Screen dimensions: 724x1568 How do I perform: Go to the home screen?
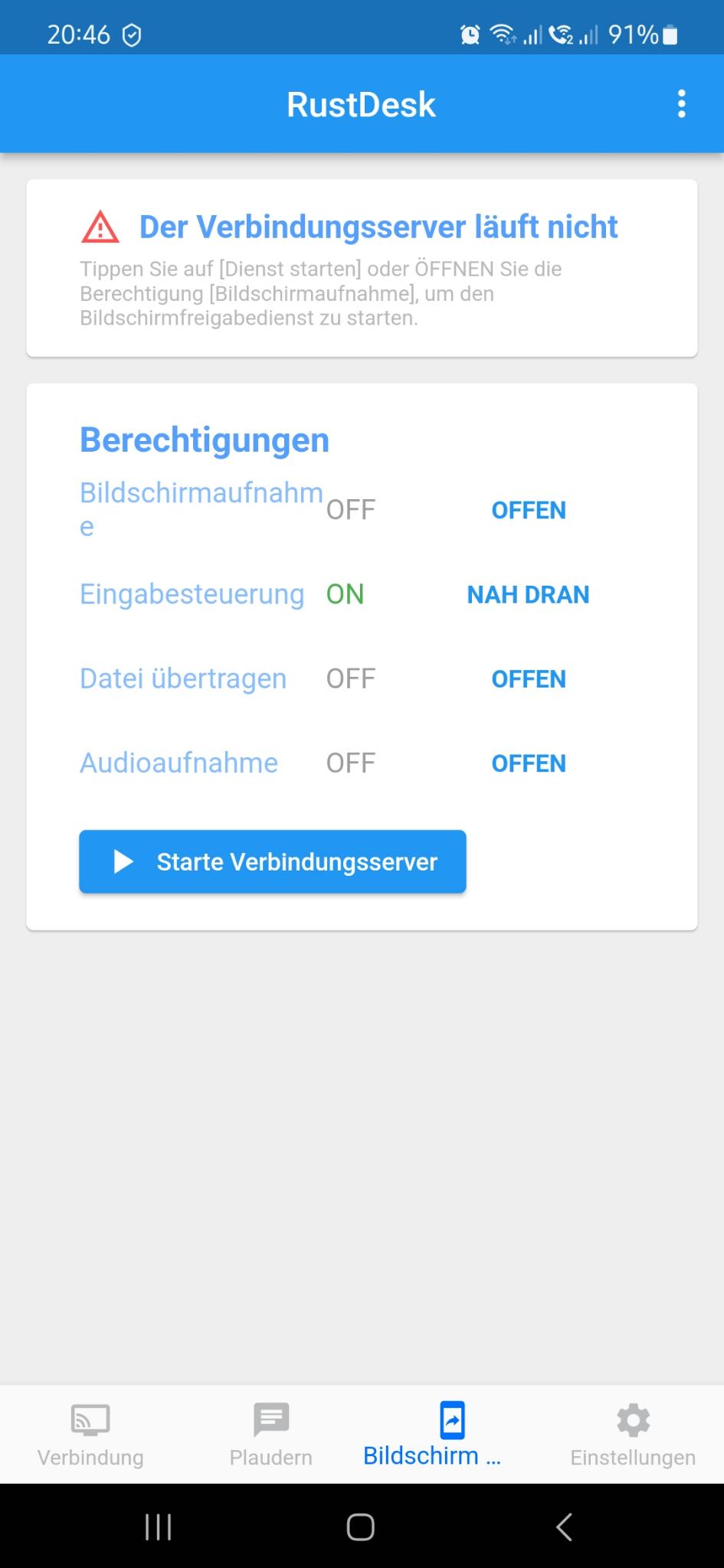361,1526
